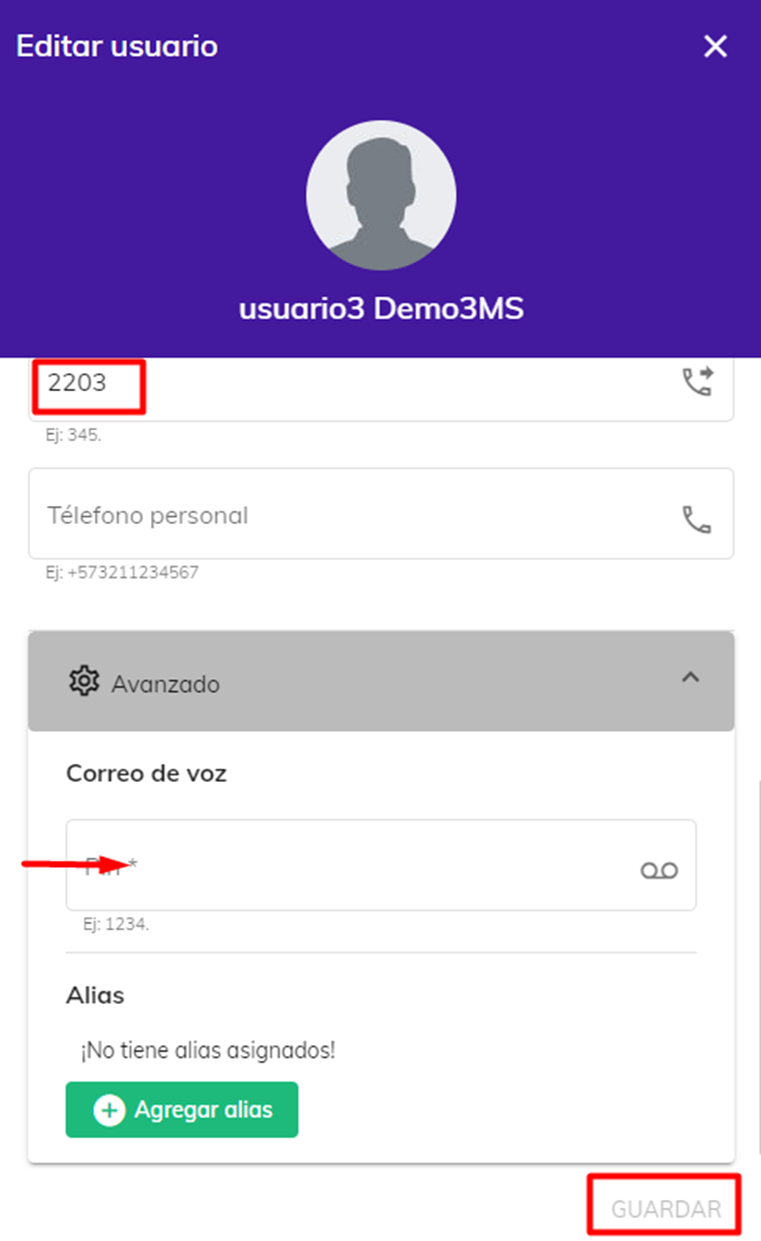
Task: Tap the Télefono personal field
Action: tap(381, 514)
